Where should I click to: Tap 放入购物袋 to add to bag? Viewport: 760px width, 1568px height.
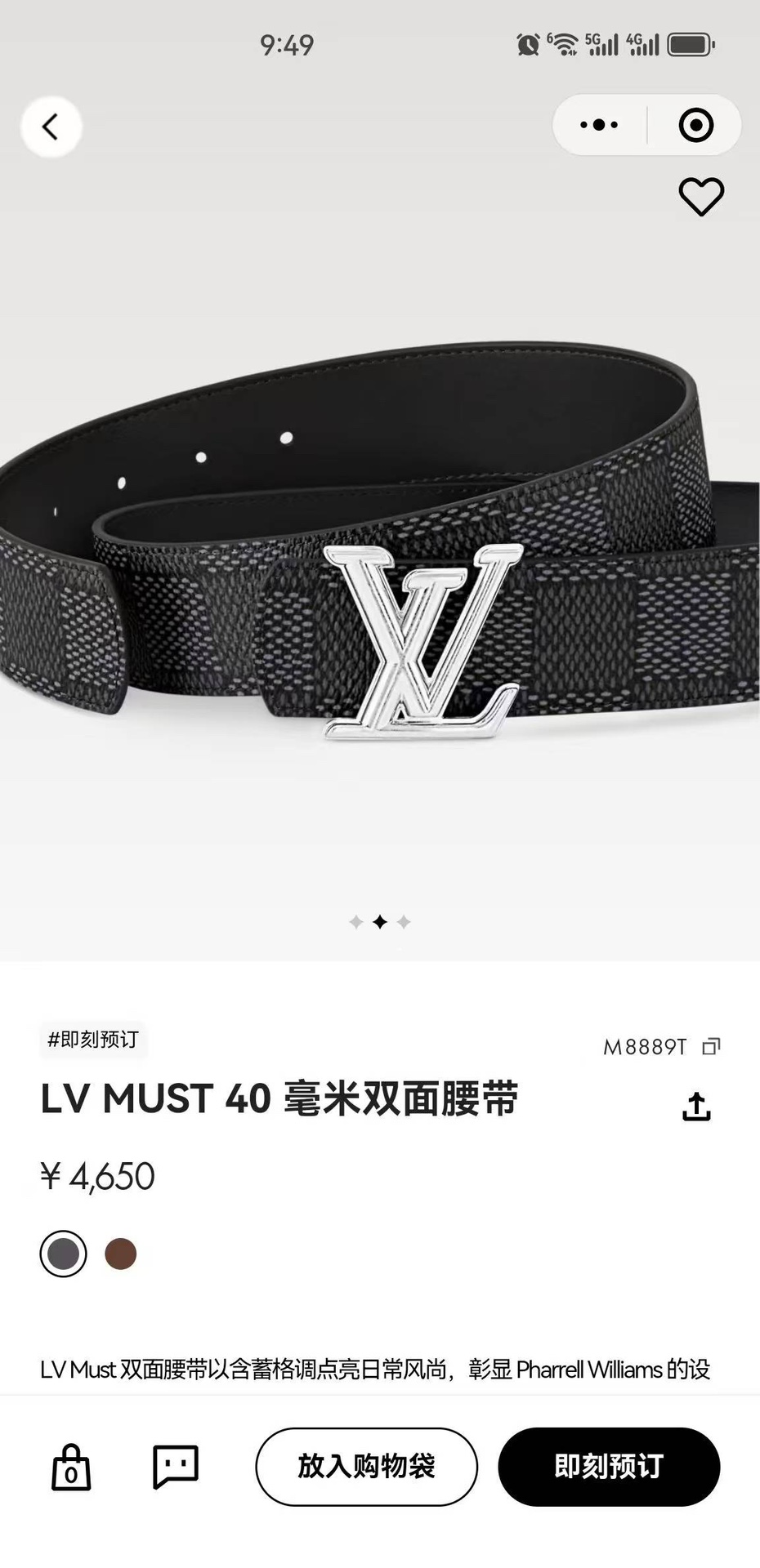[366, 1467]
